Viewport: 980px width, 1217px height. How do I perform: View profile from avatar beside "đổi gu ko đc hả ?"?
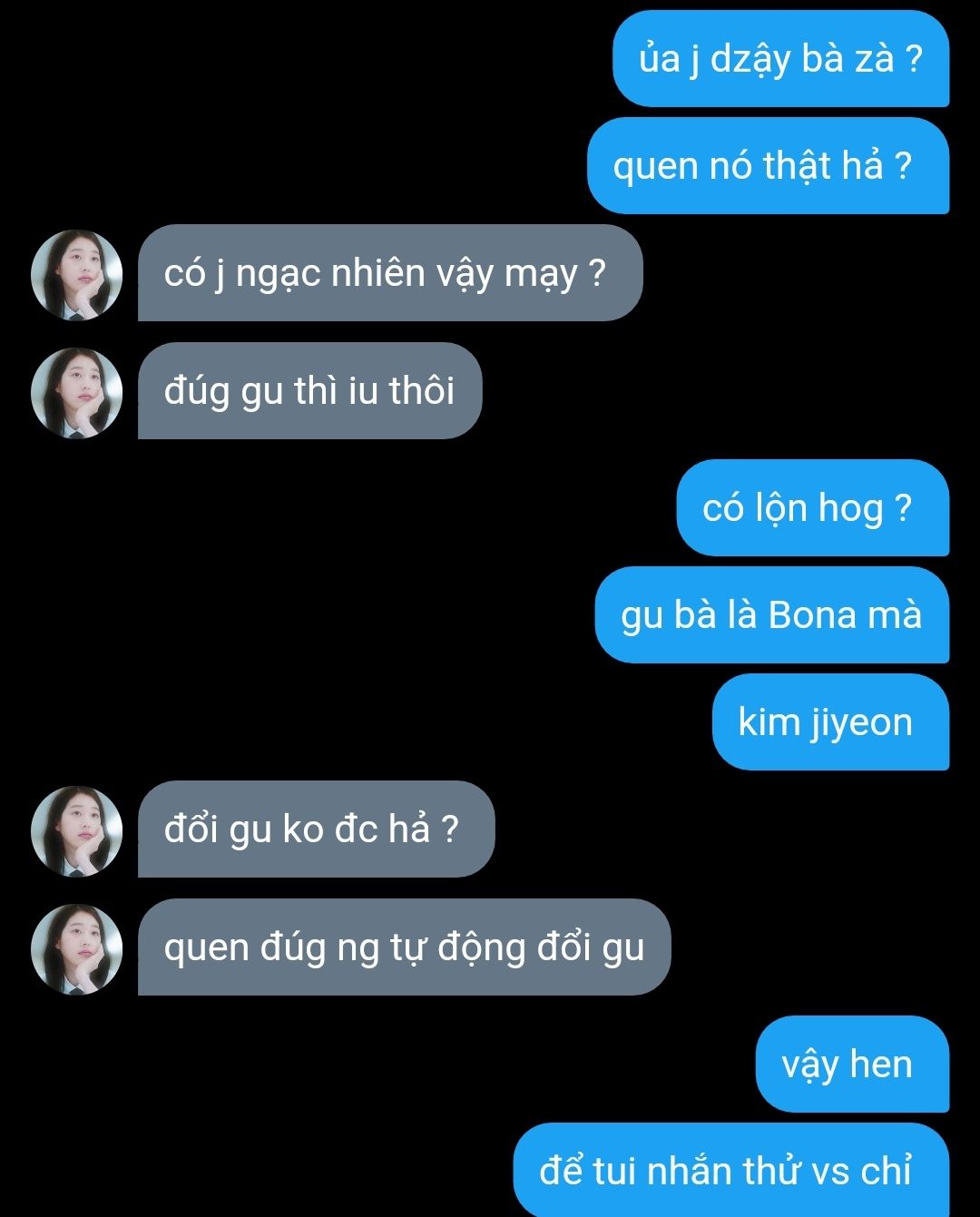(x=77, y=831)
